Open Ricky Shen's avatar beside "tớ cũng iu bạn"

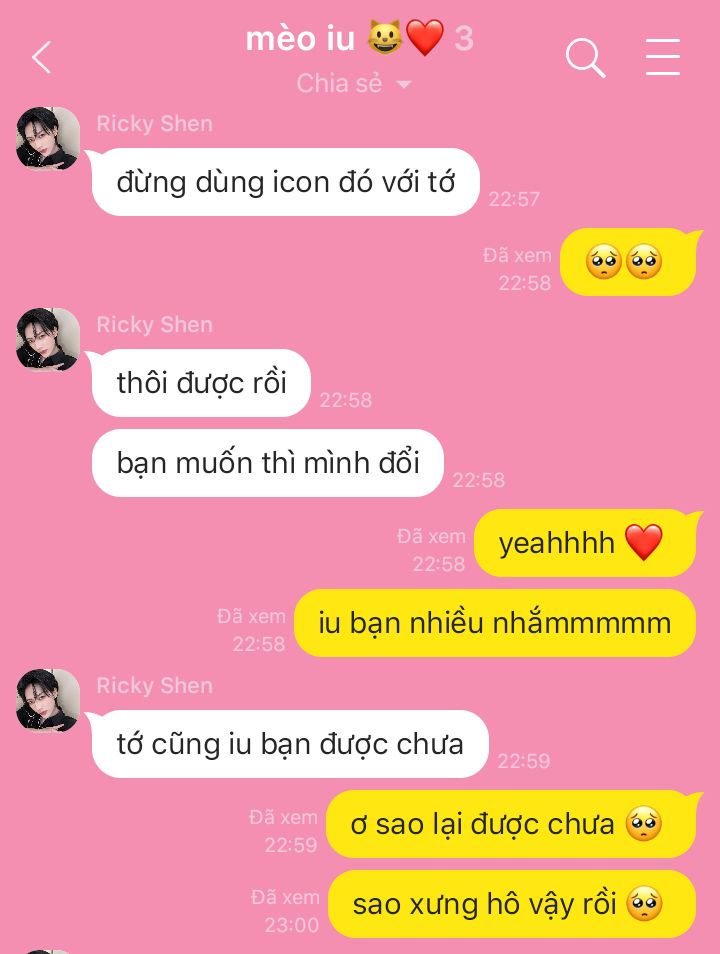(x=48, y=700)
